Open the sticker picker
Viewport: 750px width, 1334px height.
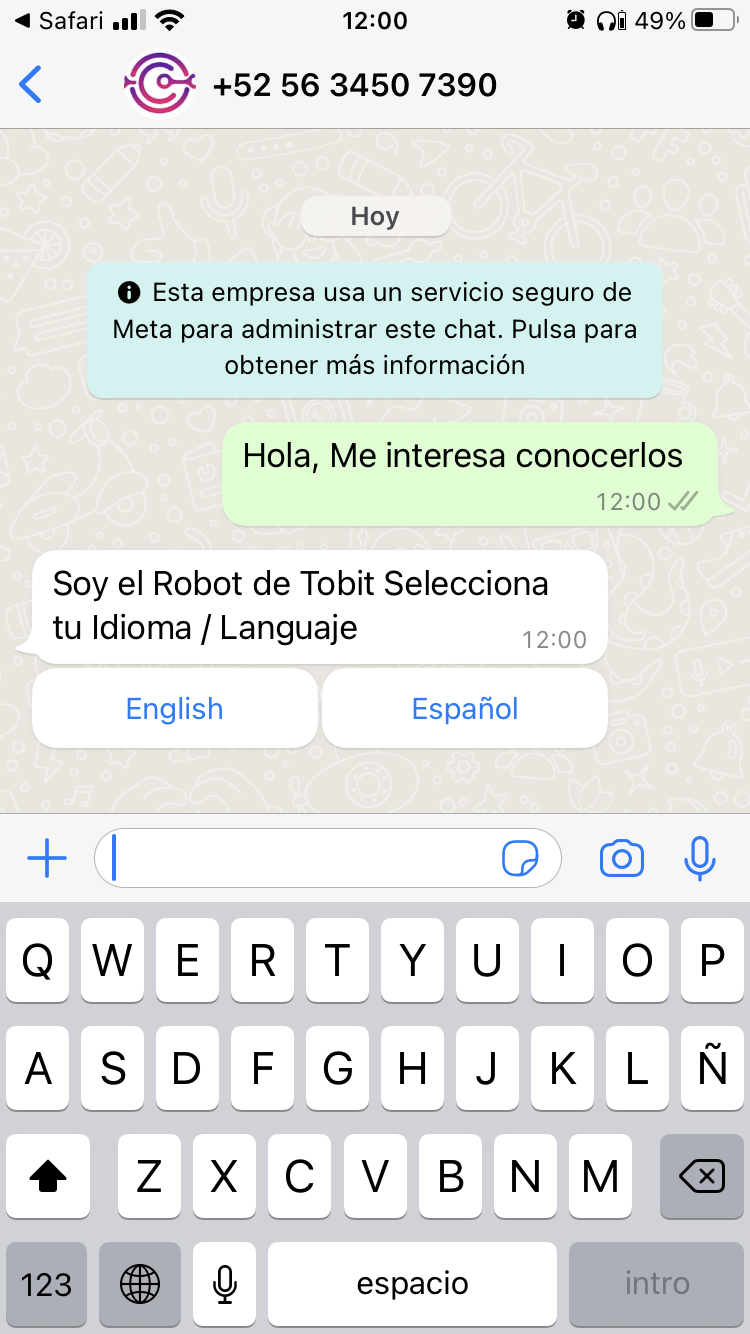click(520, 858)
